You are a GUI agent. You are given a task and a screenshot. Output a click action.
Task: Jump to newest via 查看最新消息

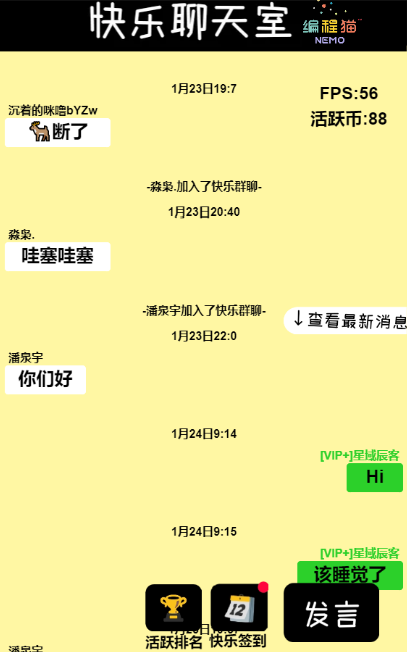coord(346,321)
